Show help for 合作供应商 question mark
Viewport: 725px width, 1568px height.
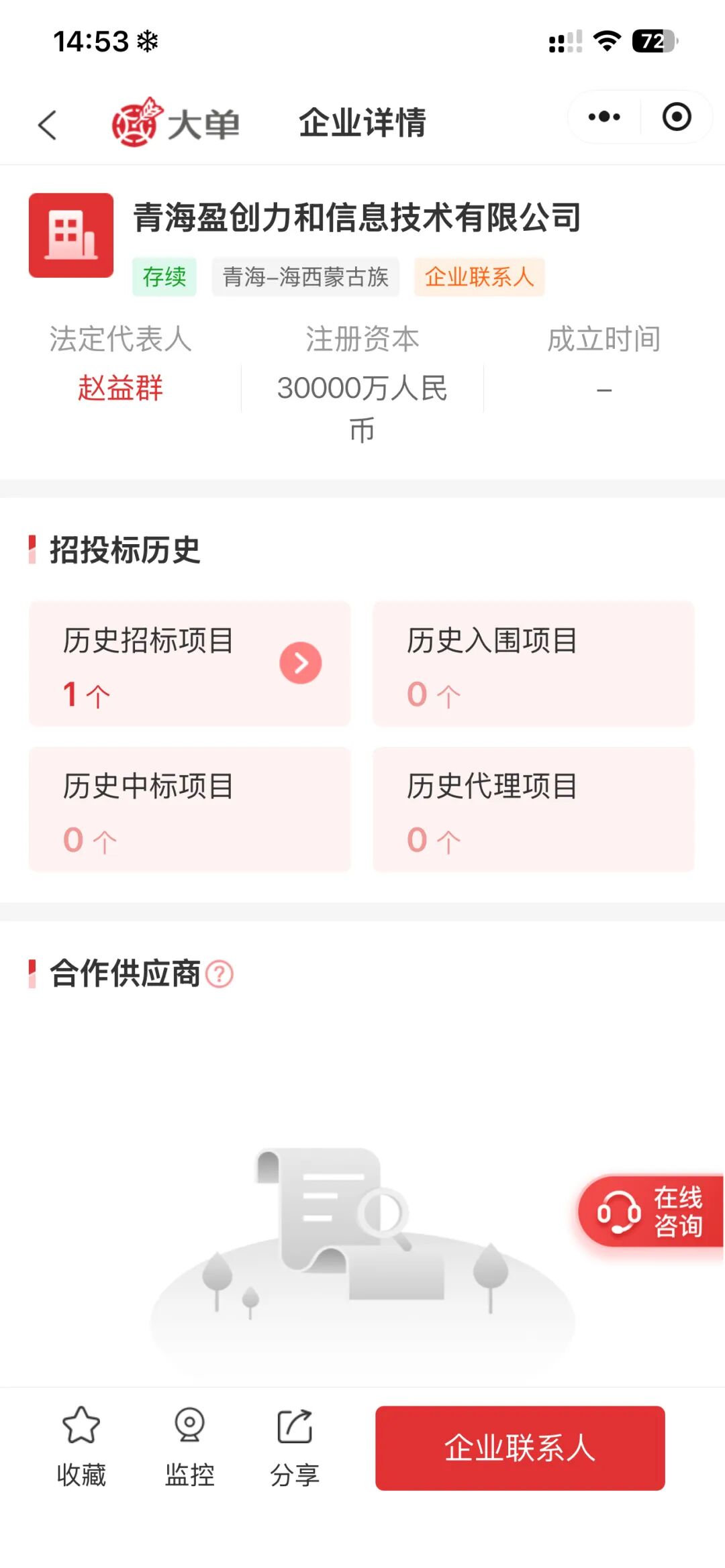click(x=219, y=974)
